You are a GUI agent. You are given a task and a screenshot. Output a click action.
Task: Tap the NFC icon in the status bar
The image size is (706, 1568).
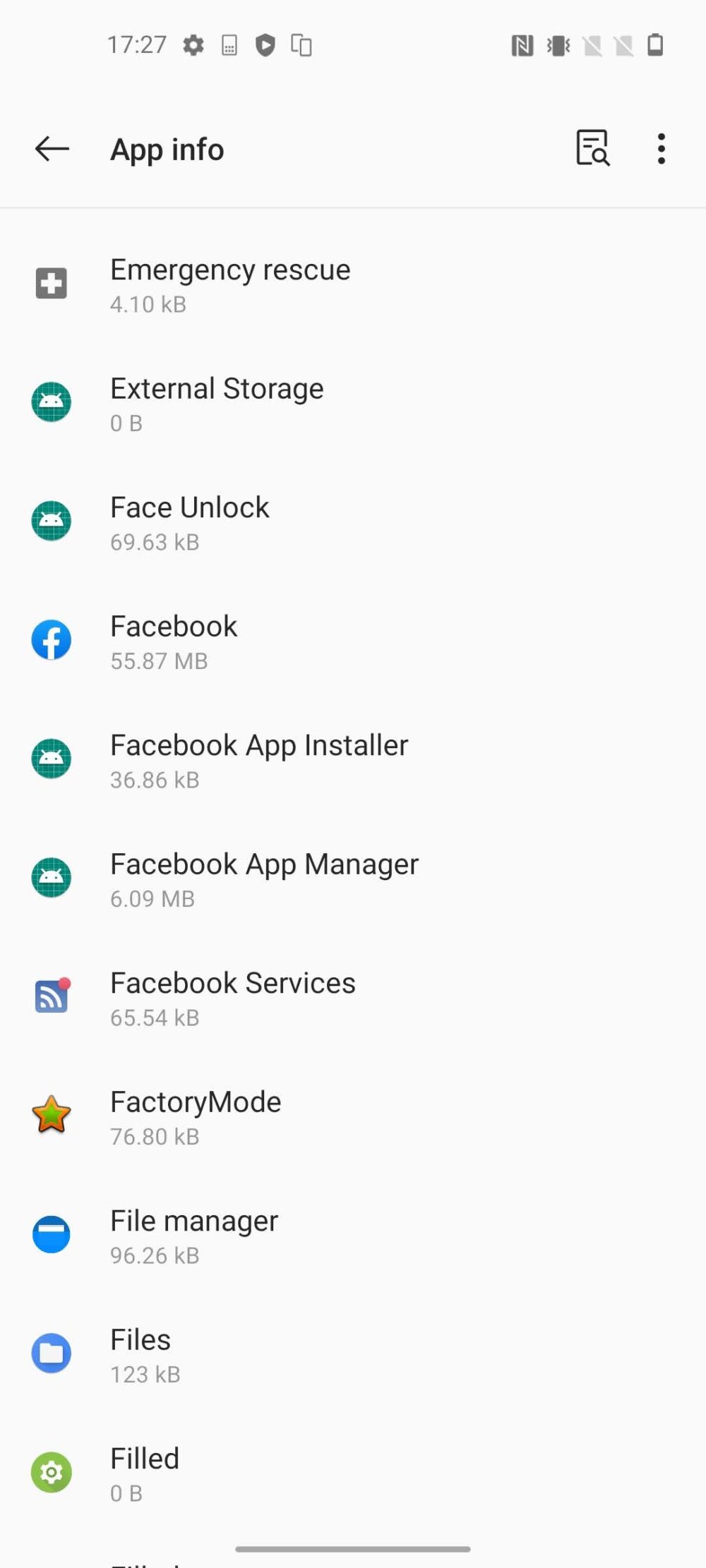[x=521, y=45]
